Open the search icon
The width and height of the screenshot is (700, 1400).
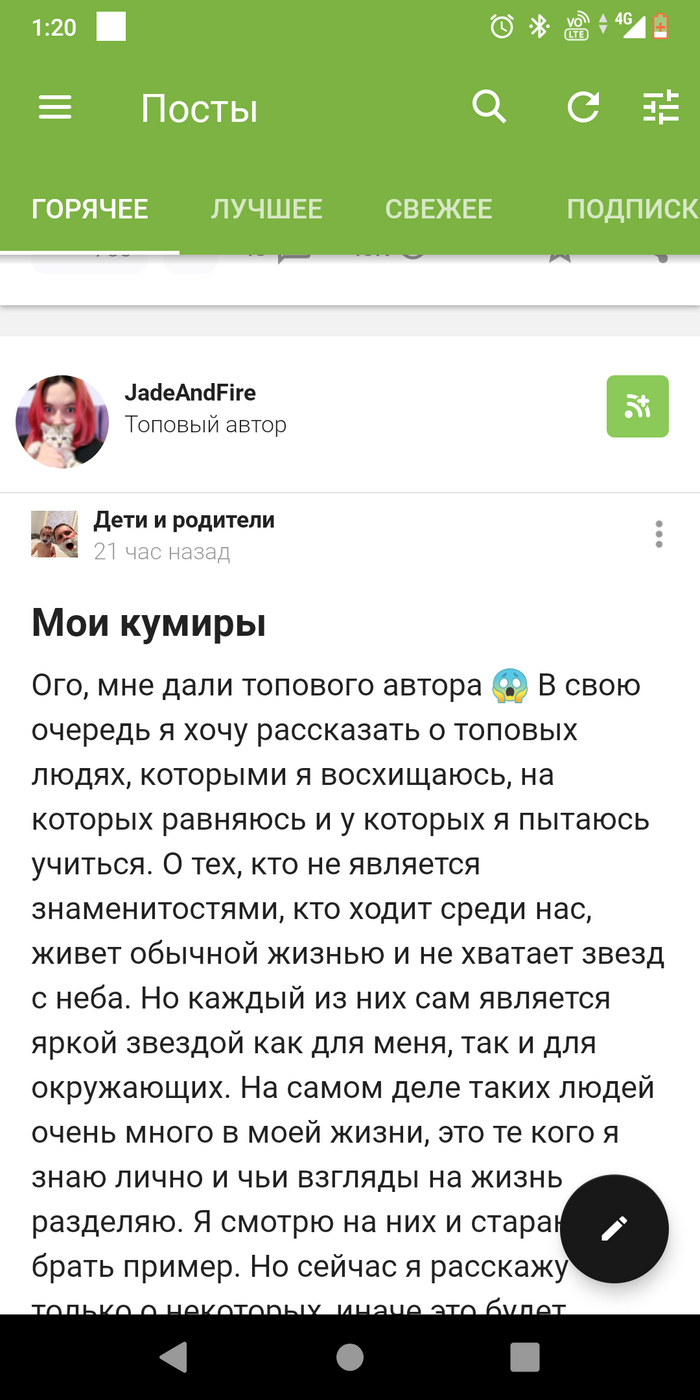pos(489,106)
